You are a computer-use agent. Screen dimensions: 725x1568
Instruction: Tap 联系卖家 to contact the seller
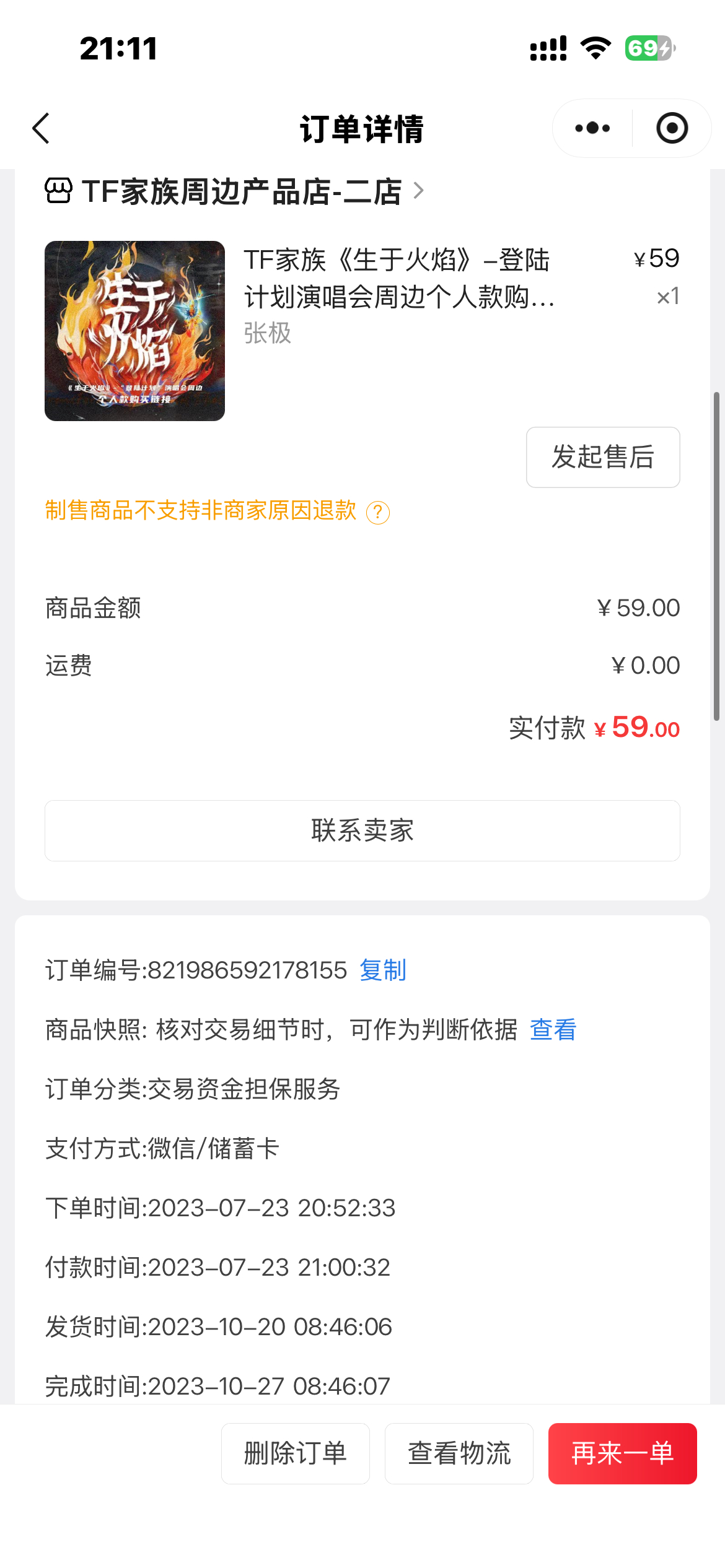[x=362, y=830]
